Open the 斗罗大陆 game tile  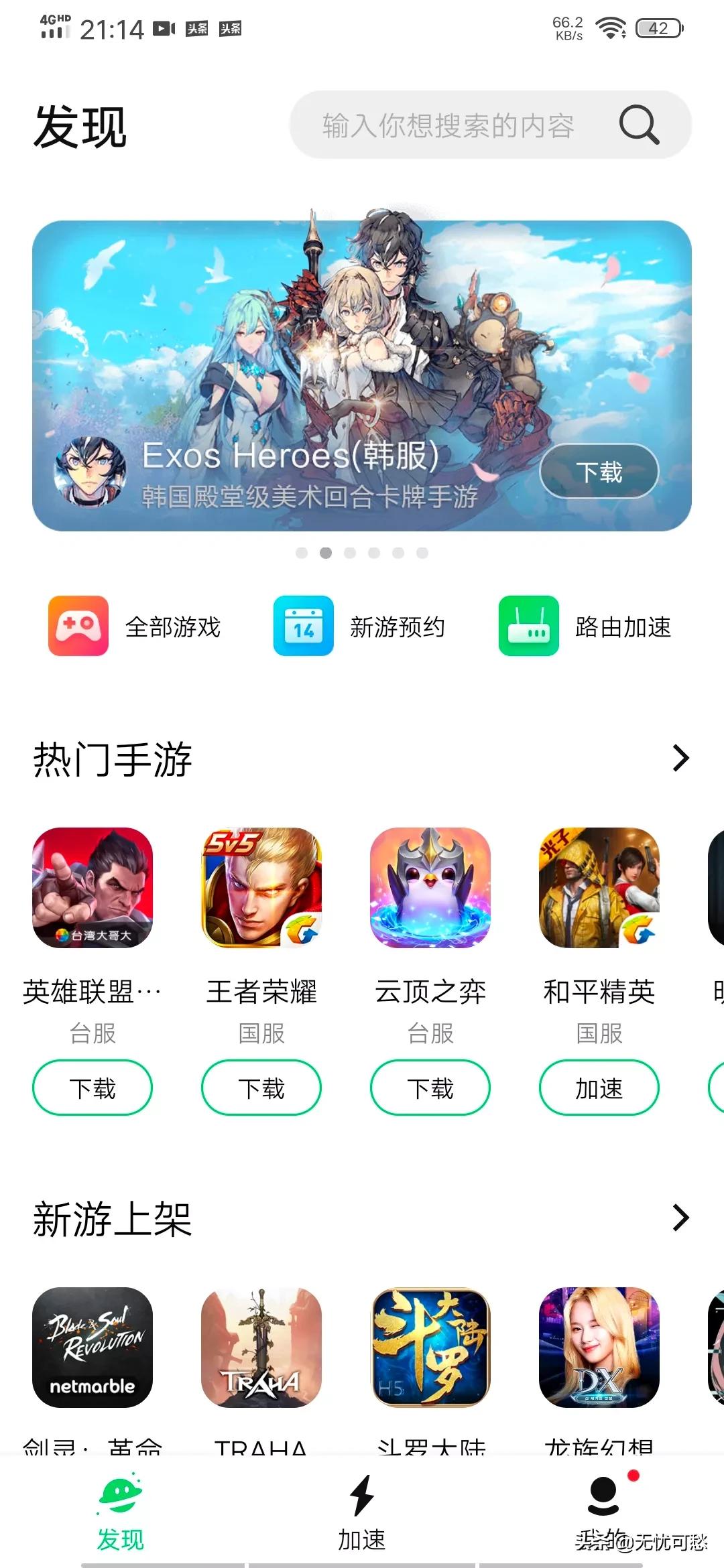click(430, 1347)
